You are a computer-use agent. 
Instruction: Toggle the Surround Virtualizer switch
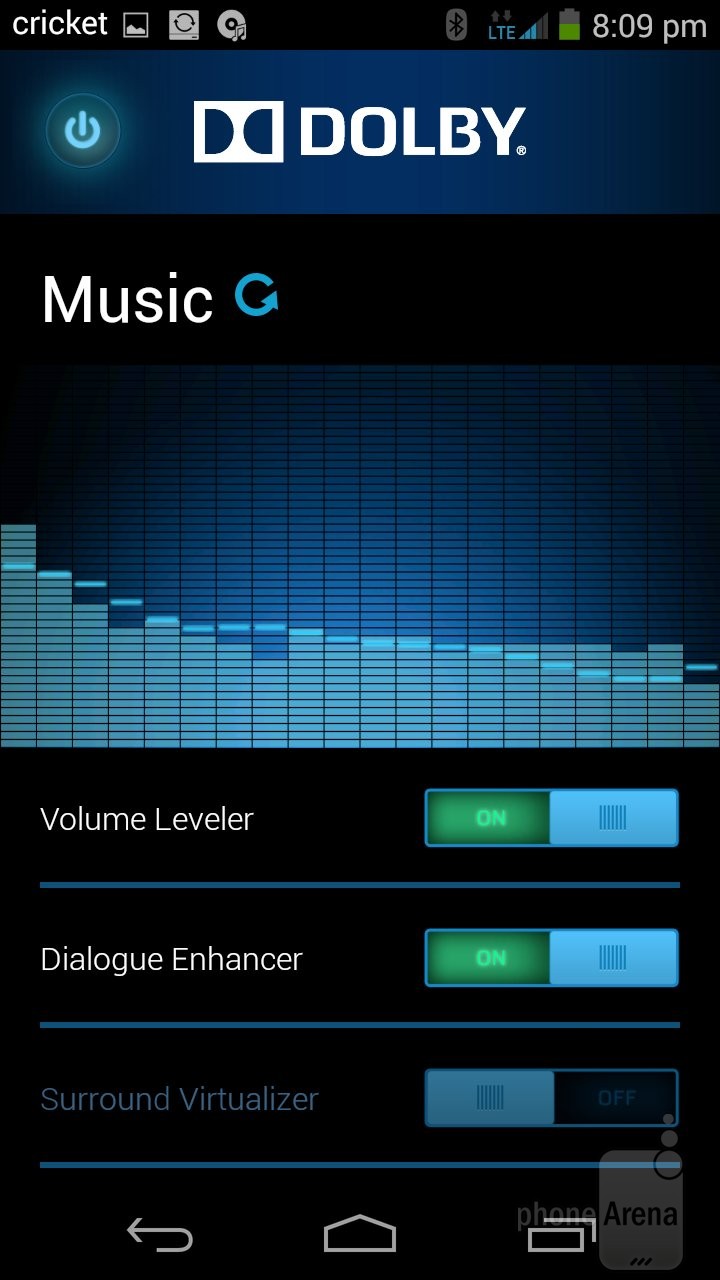[551, 1098]
